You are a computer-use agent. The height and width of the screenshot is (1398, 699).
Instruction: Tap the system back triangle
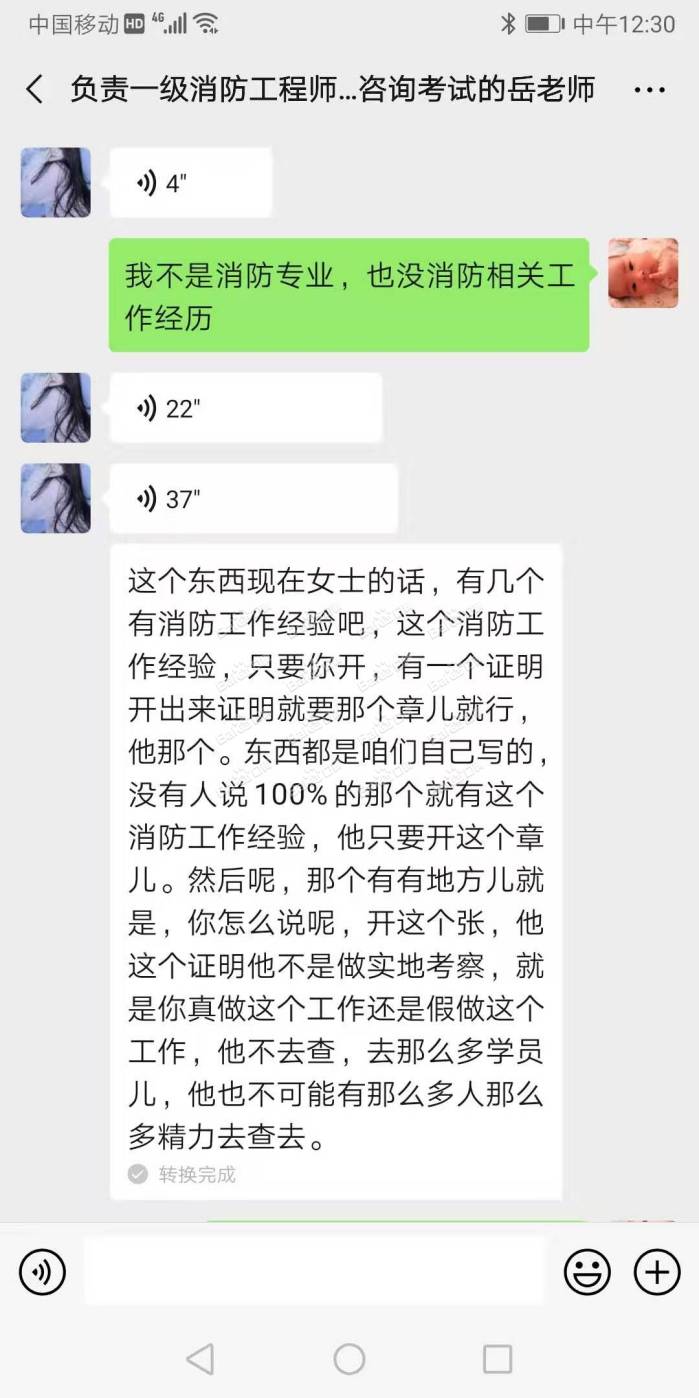click(x=201, y=1359)
